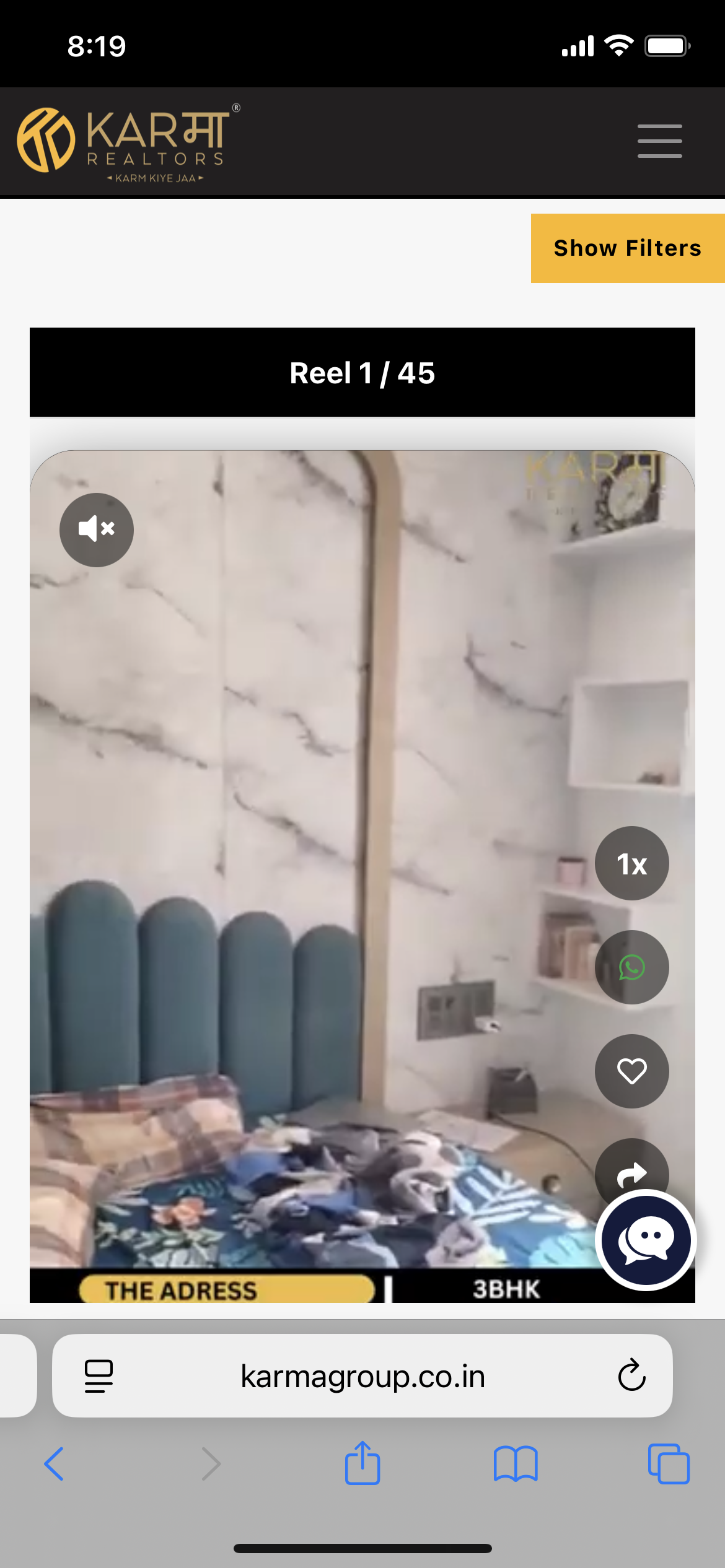
Task: Tap the karmagroup.co.in address bar
Action: [362, 1376]
